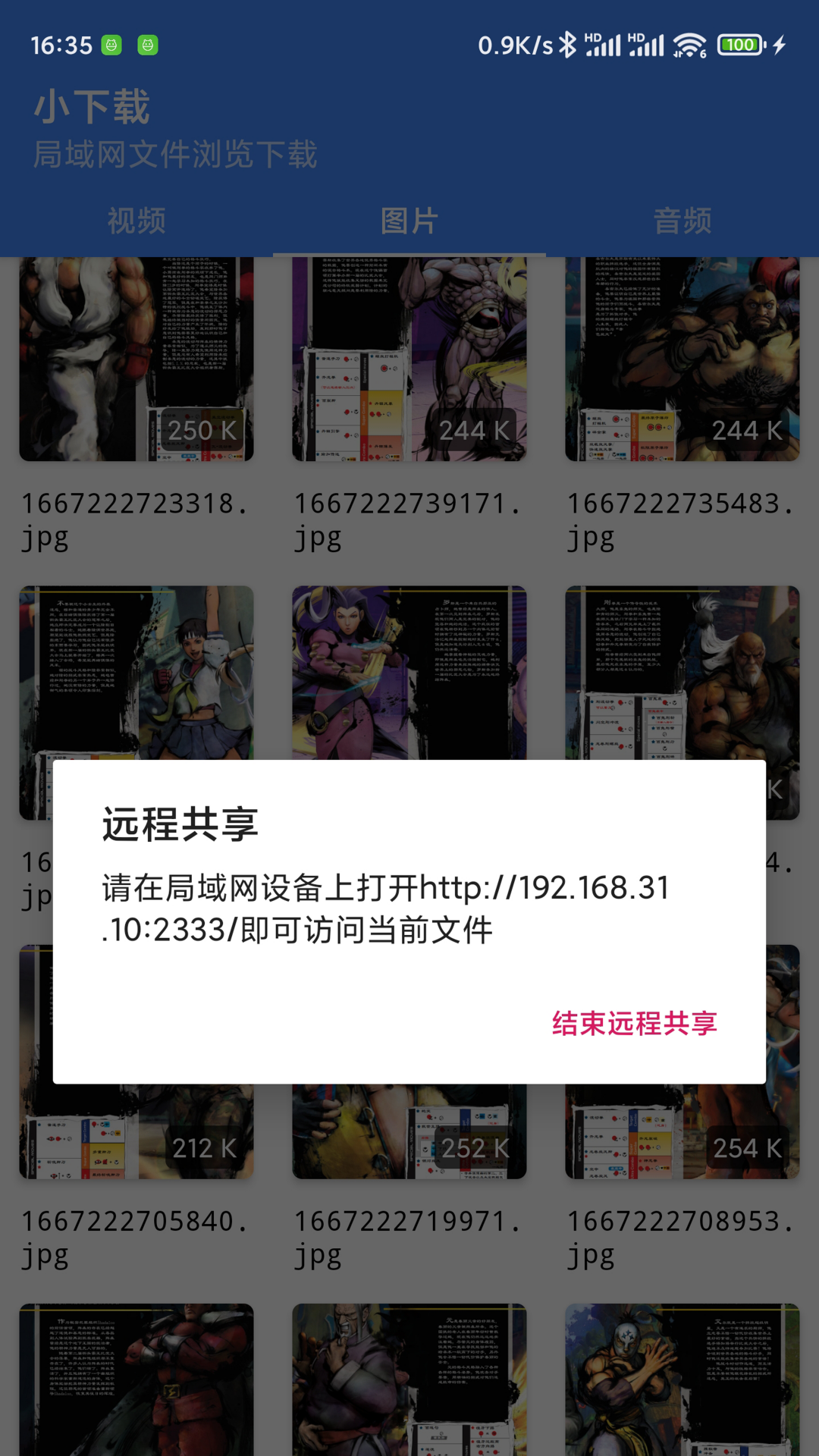Switch to the 视频 tab

point(136,221)
